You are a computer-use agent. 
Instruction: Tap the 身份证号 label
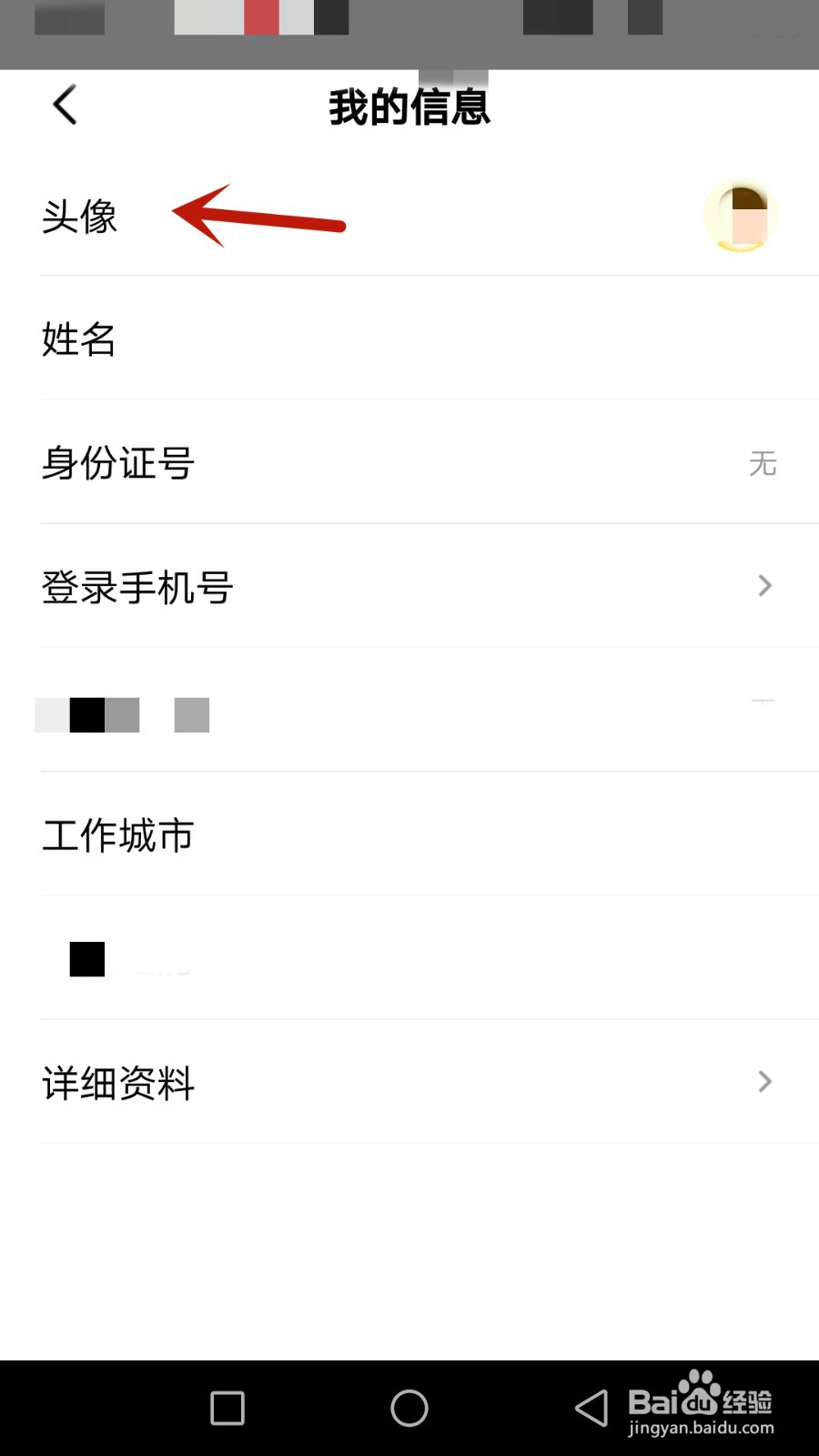(116, 462)
